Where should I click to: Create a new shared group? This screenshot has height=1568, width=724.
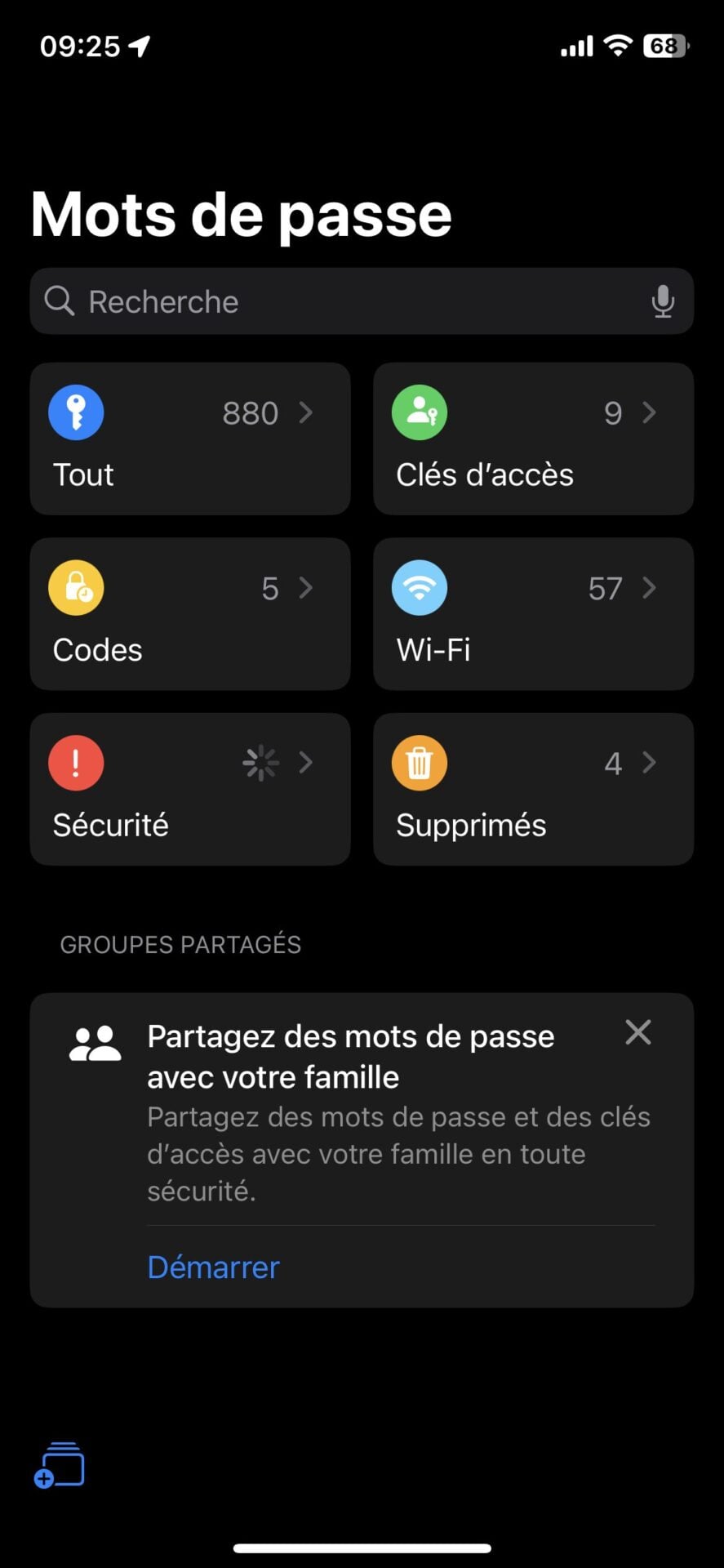60,1466
